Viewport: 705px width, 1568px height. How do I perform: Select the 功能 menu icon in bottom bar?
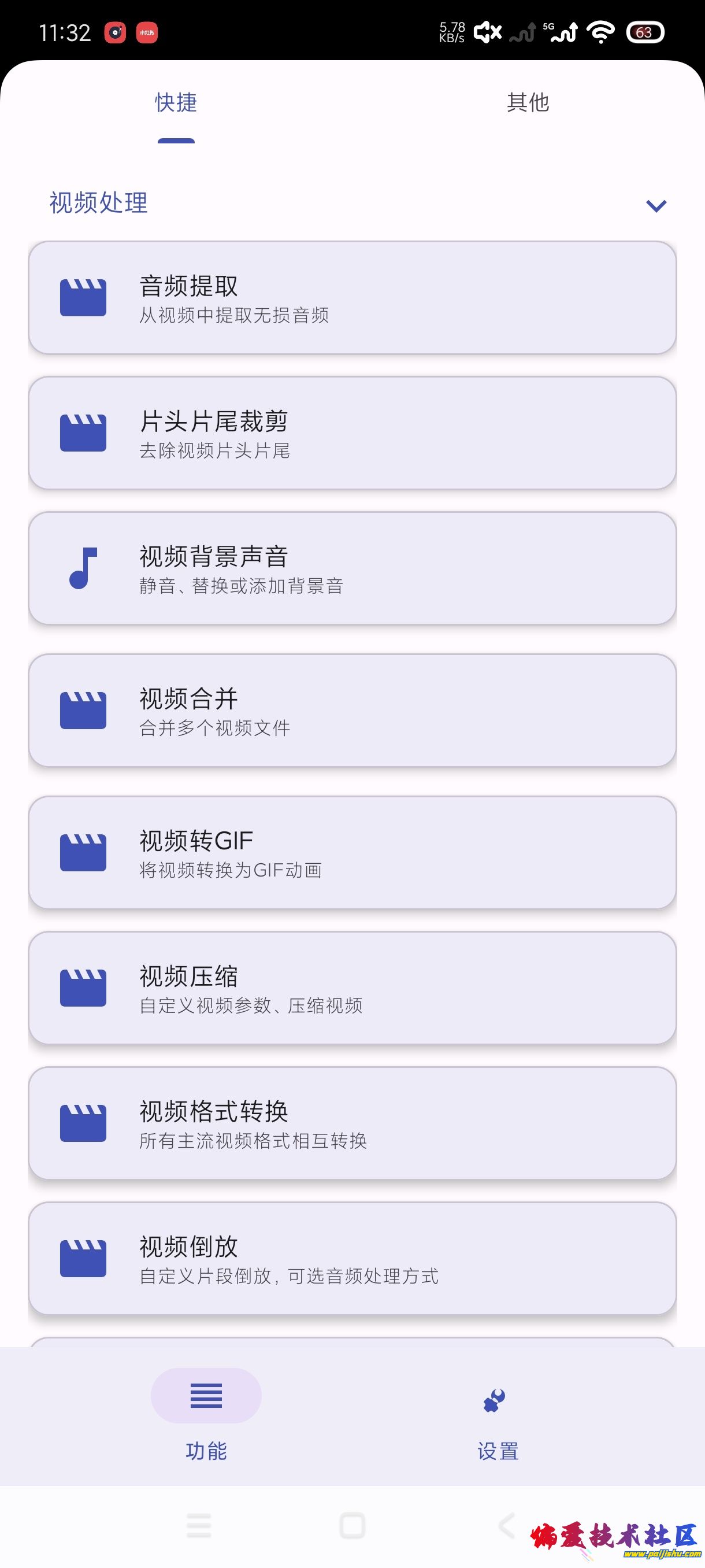click(x=206, y=1396)
